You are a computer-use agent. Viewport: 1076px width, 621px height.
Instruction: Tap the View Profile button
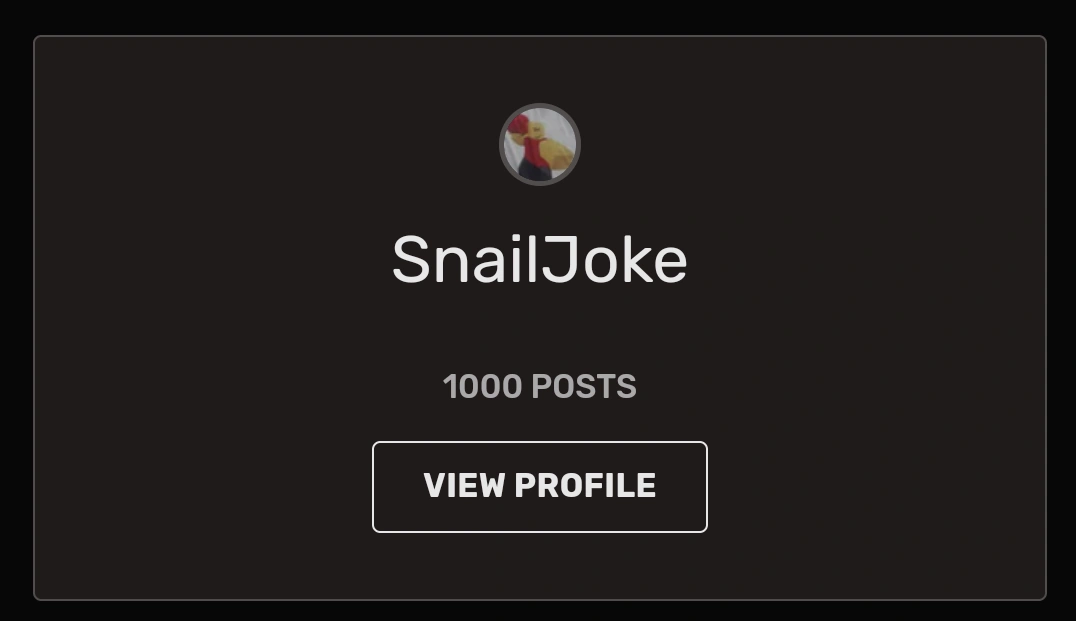(x=539, y=486)
